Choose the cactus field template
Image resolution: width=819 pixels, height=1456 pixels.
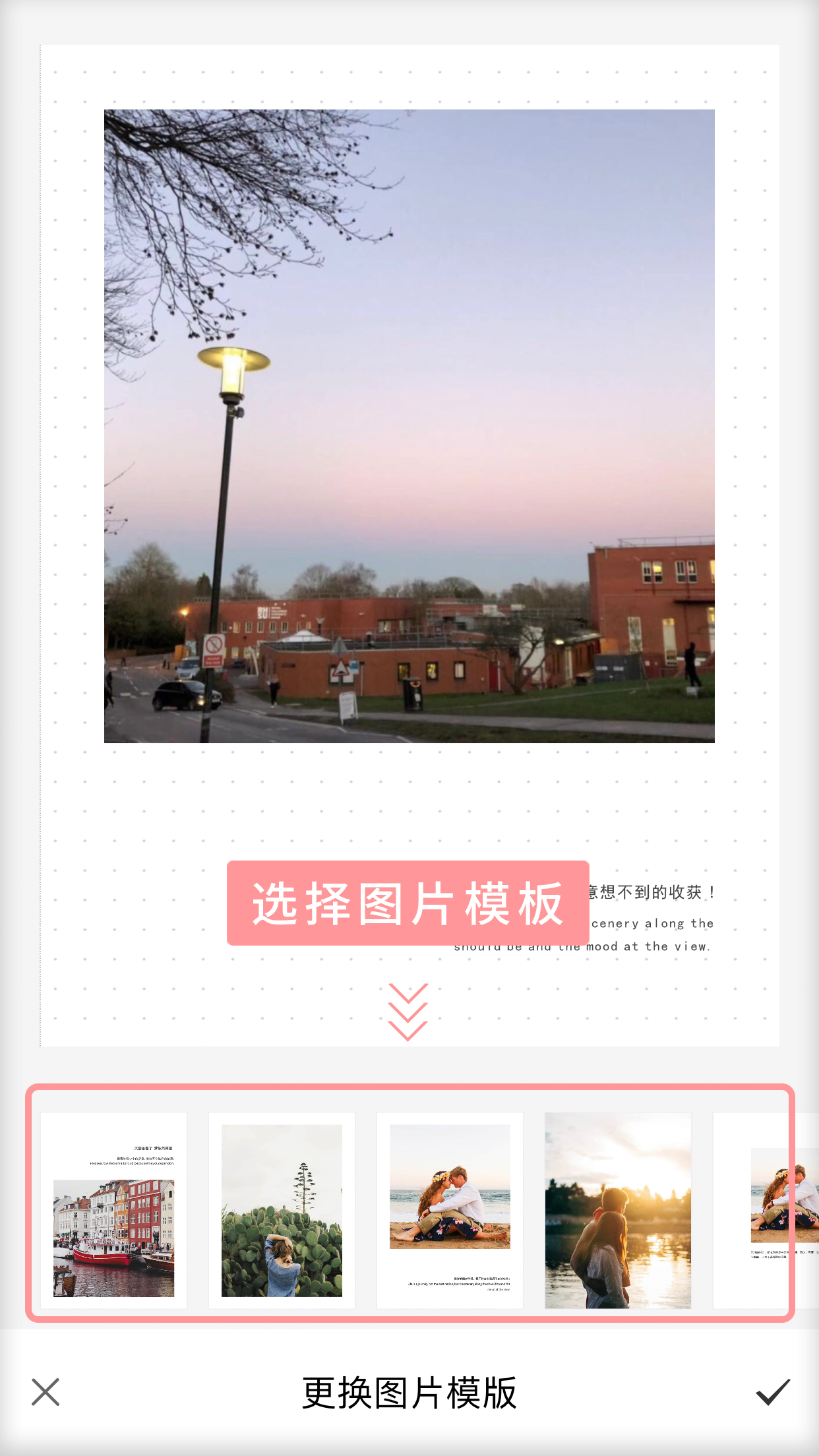click(x=282, y=1210)
